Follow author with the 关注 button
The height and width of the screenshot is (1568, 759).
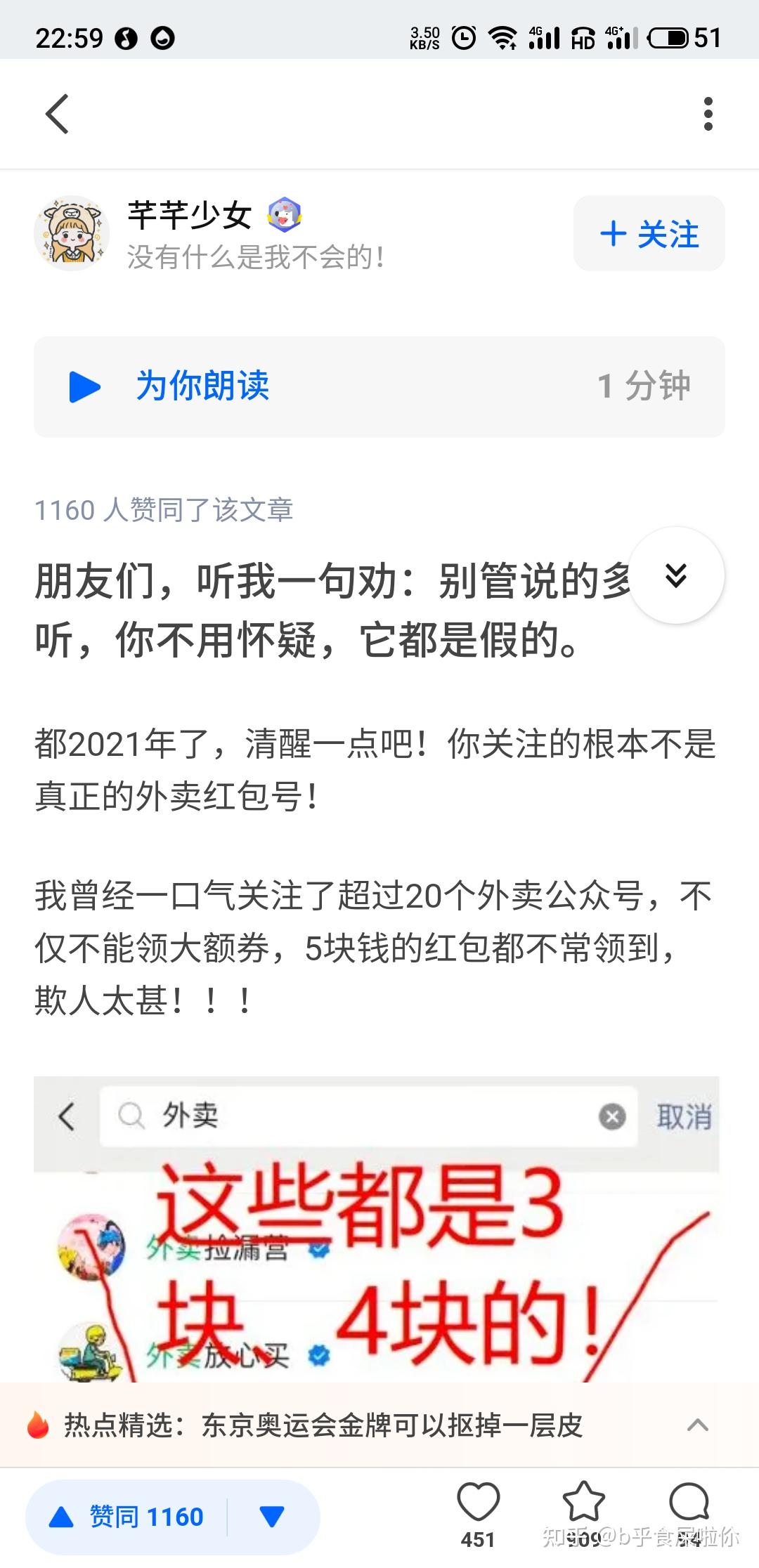(x=649, y=233)
